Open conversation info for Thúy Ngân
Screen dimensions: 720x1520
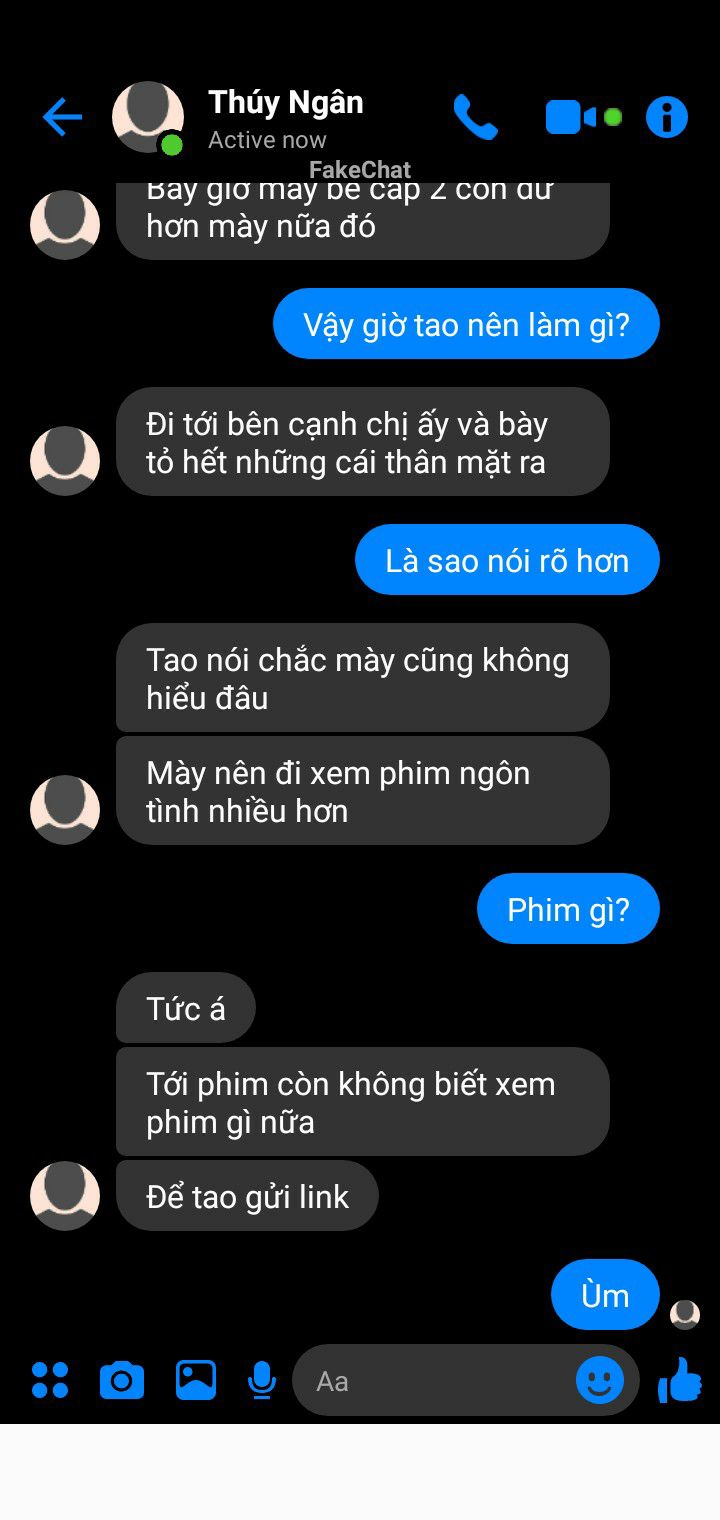point(667,118)
